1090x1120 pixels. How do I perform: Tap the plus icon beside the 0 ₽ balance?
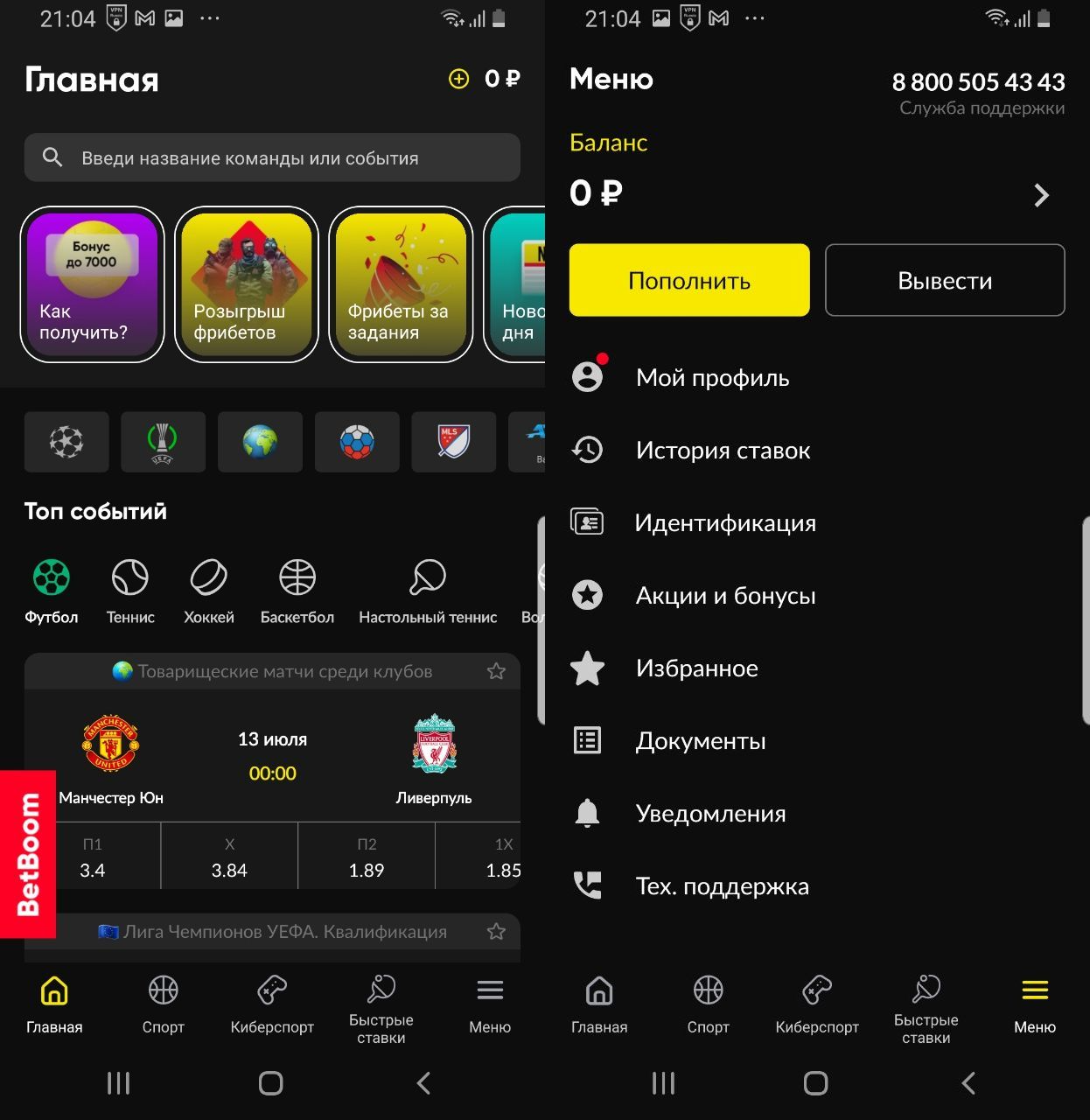458,80
